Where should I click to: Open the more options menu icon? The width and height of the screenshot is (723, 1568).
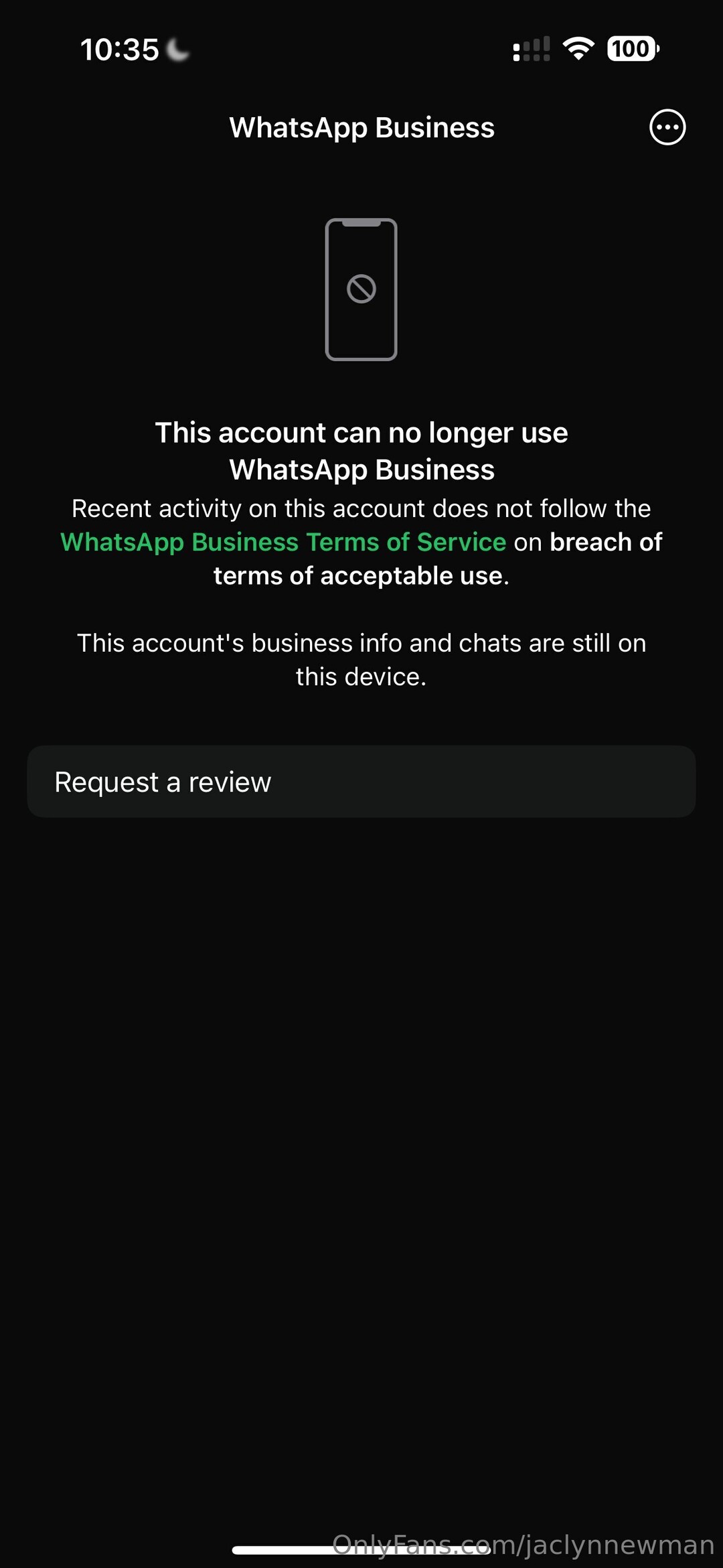(667, 127)
